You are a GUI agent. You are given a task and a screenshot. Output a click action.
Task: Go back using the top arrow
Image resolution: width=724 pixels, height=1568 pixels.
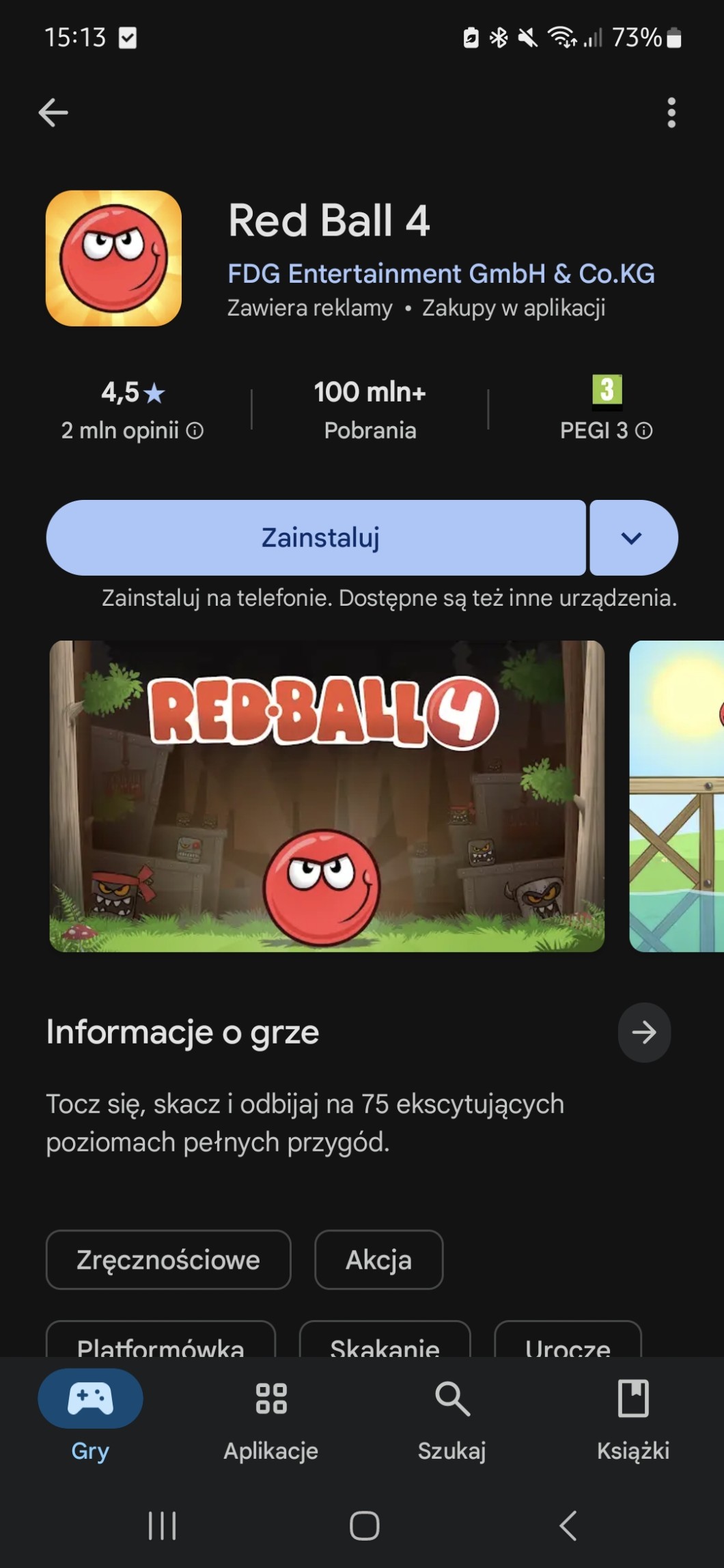(x=53, y=113)
